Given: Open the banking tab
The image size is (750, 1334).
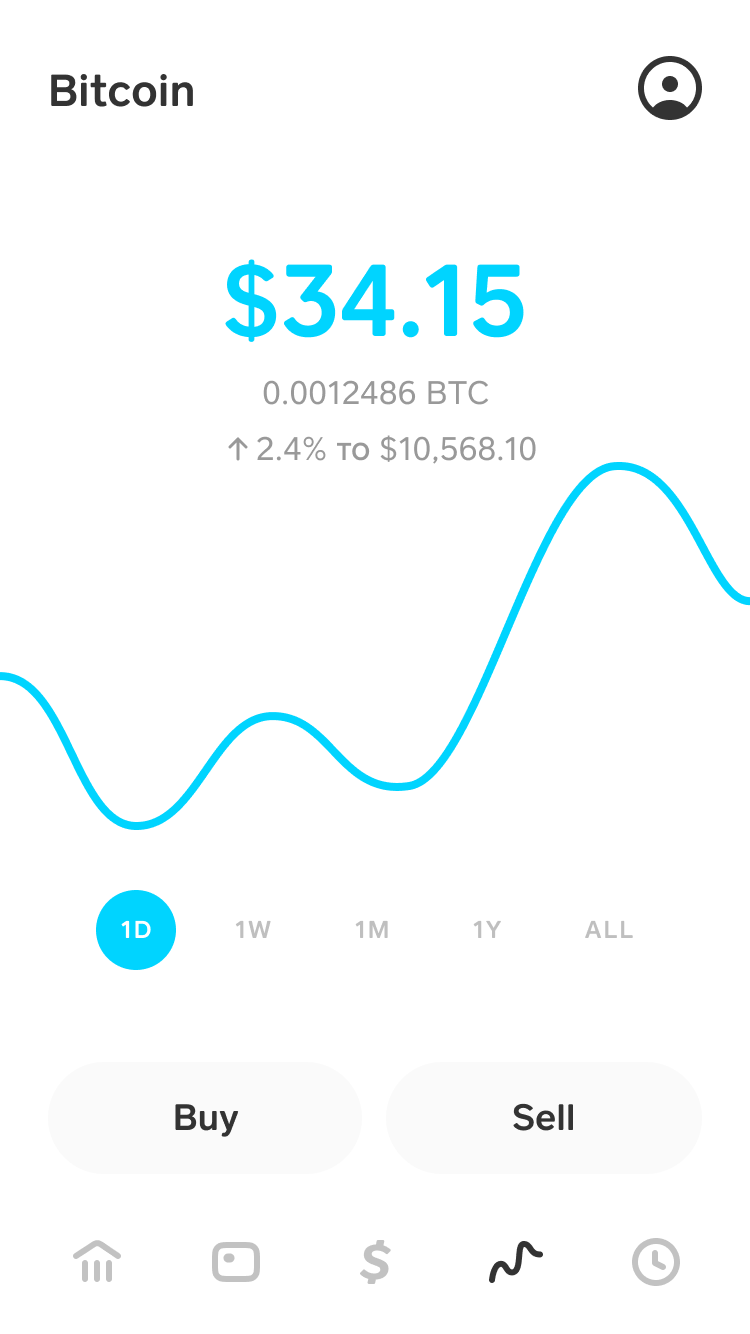Looking at the screenshot, I should 97,1262.
